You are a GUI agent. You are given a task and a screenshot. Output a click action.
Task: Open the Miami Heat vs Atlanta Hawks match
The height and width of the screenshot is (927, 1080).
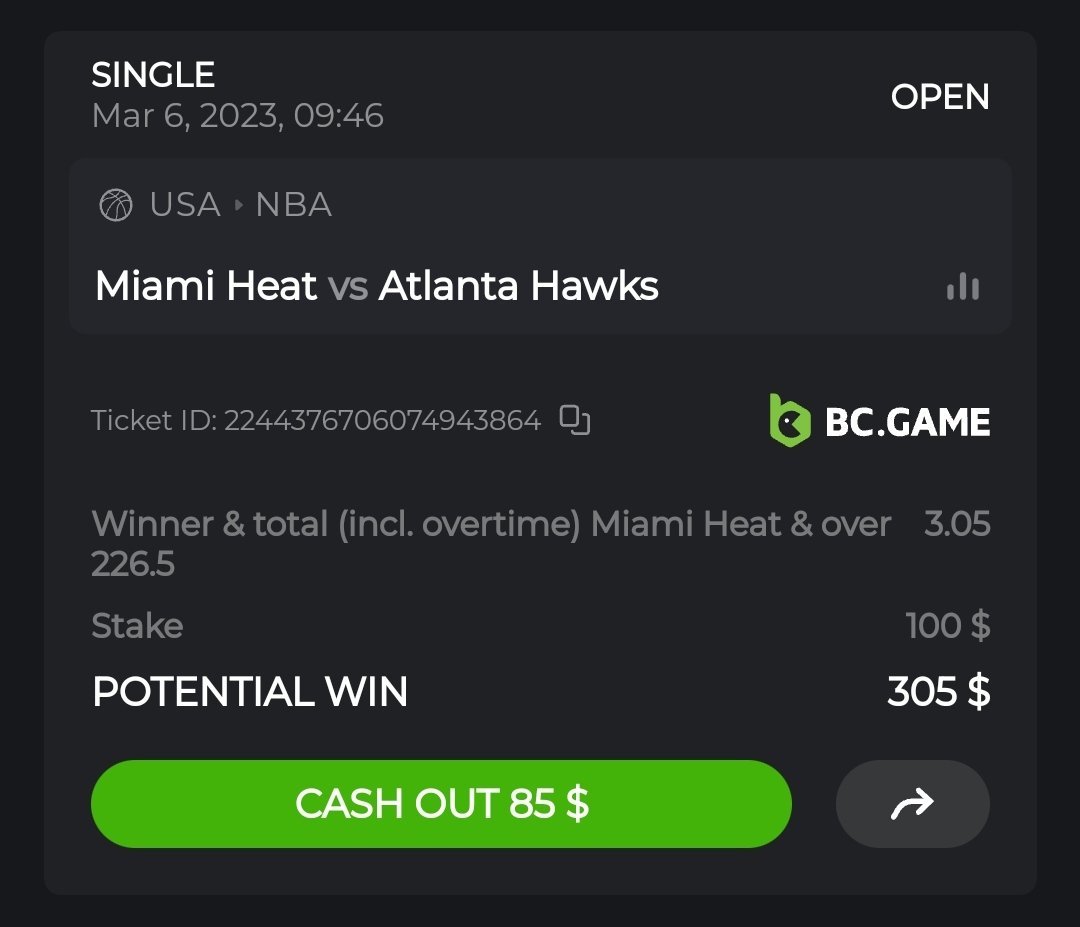376,288
